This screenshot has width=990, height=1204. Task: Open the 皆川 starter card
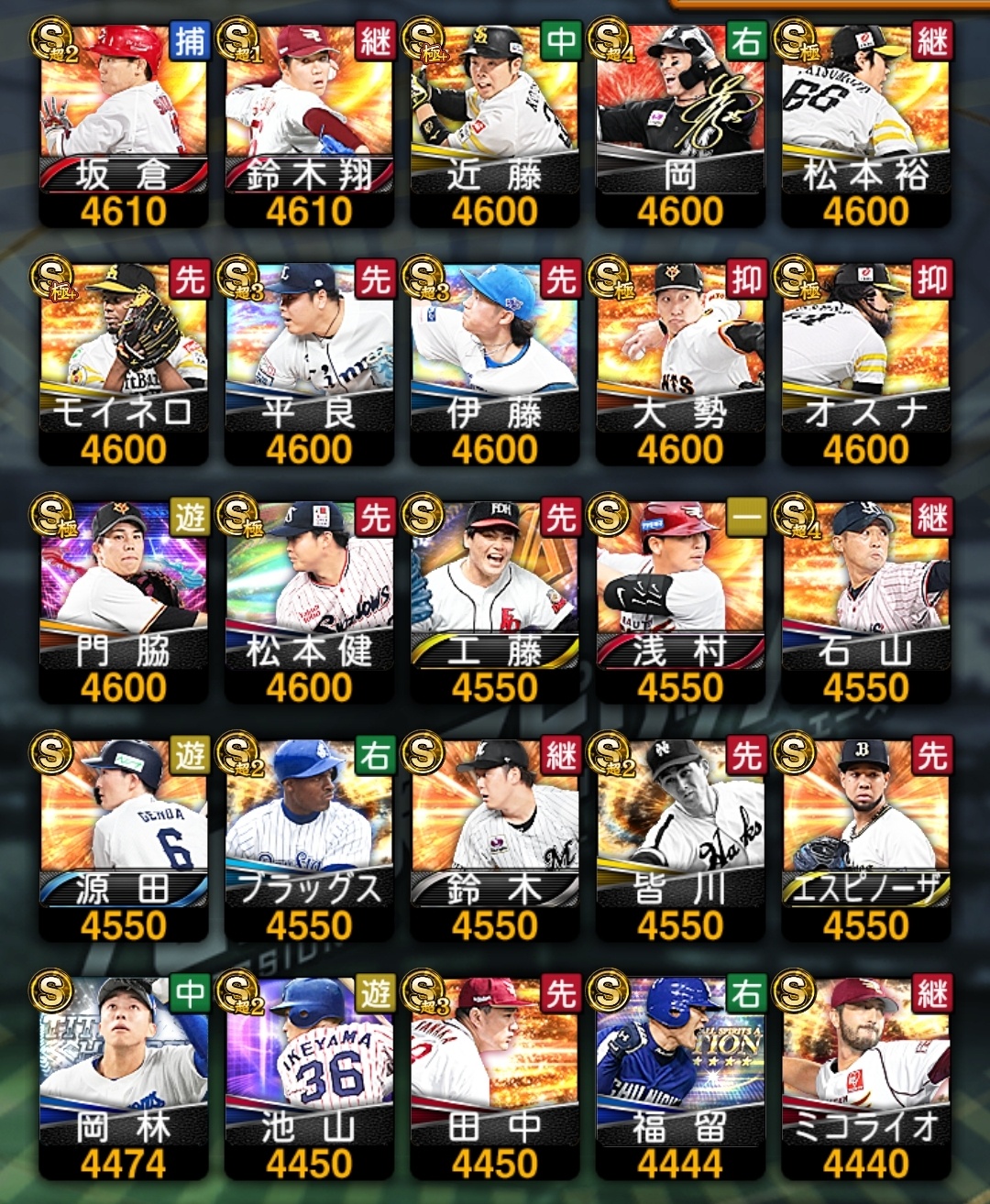pos(680,825)
